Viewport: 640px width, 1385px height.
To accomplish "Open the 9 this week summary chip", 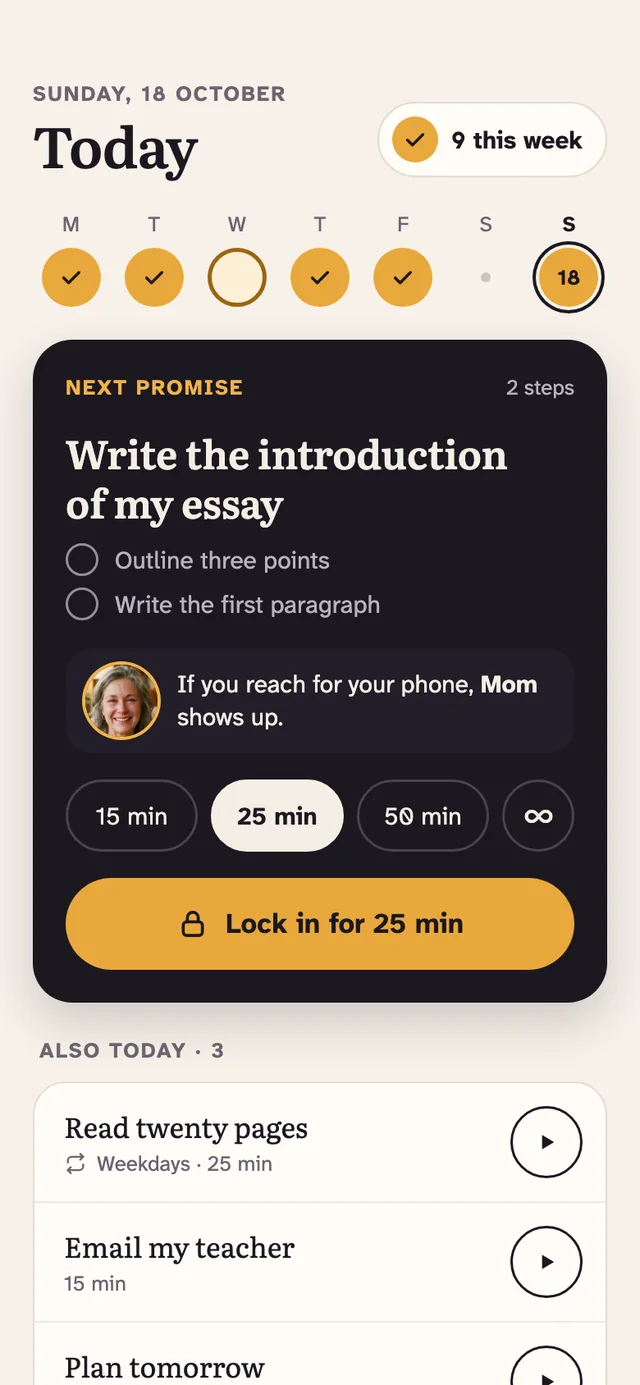I will click(x=492, y=140).
